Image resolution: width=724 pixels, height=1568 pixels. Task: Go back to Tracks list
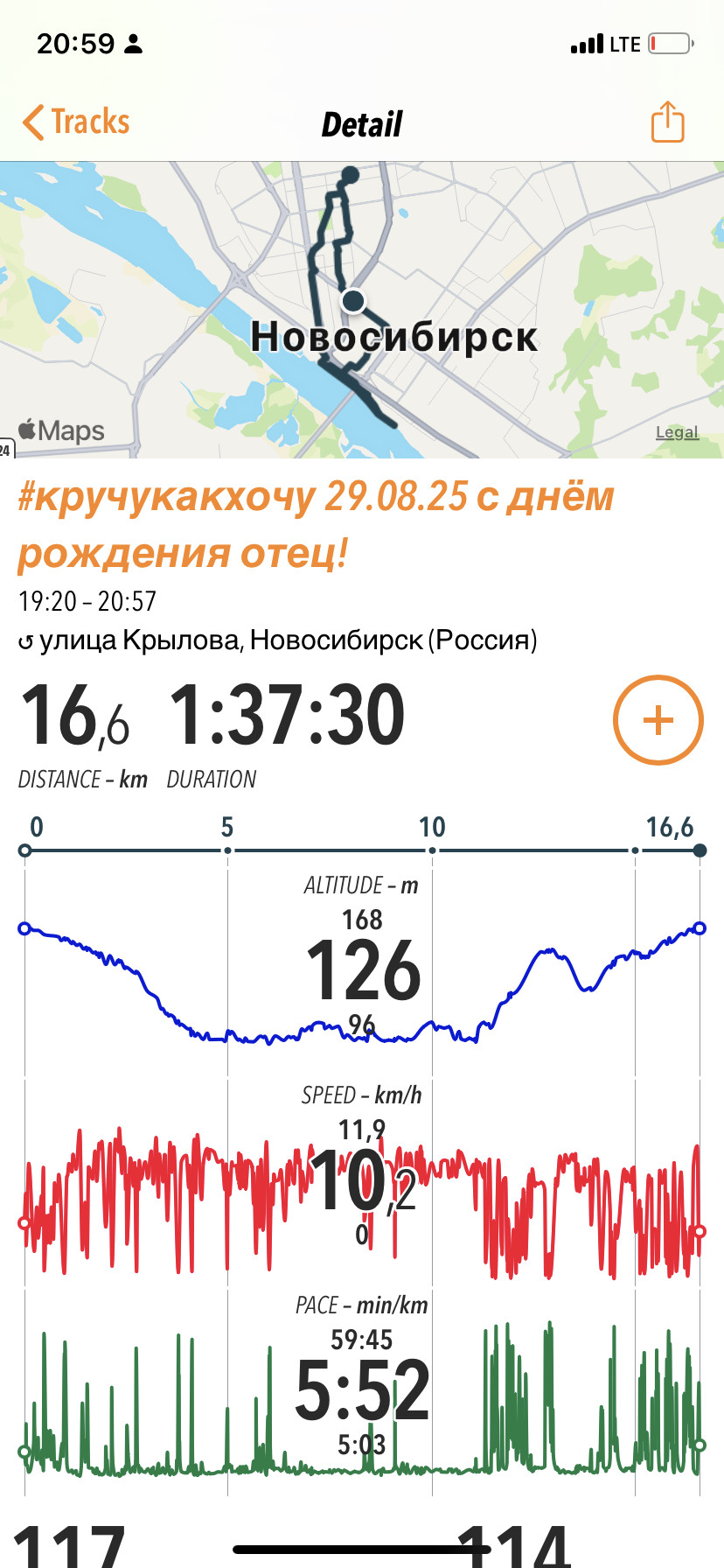pos(76,122)
